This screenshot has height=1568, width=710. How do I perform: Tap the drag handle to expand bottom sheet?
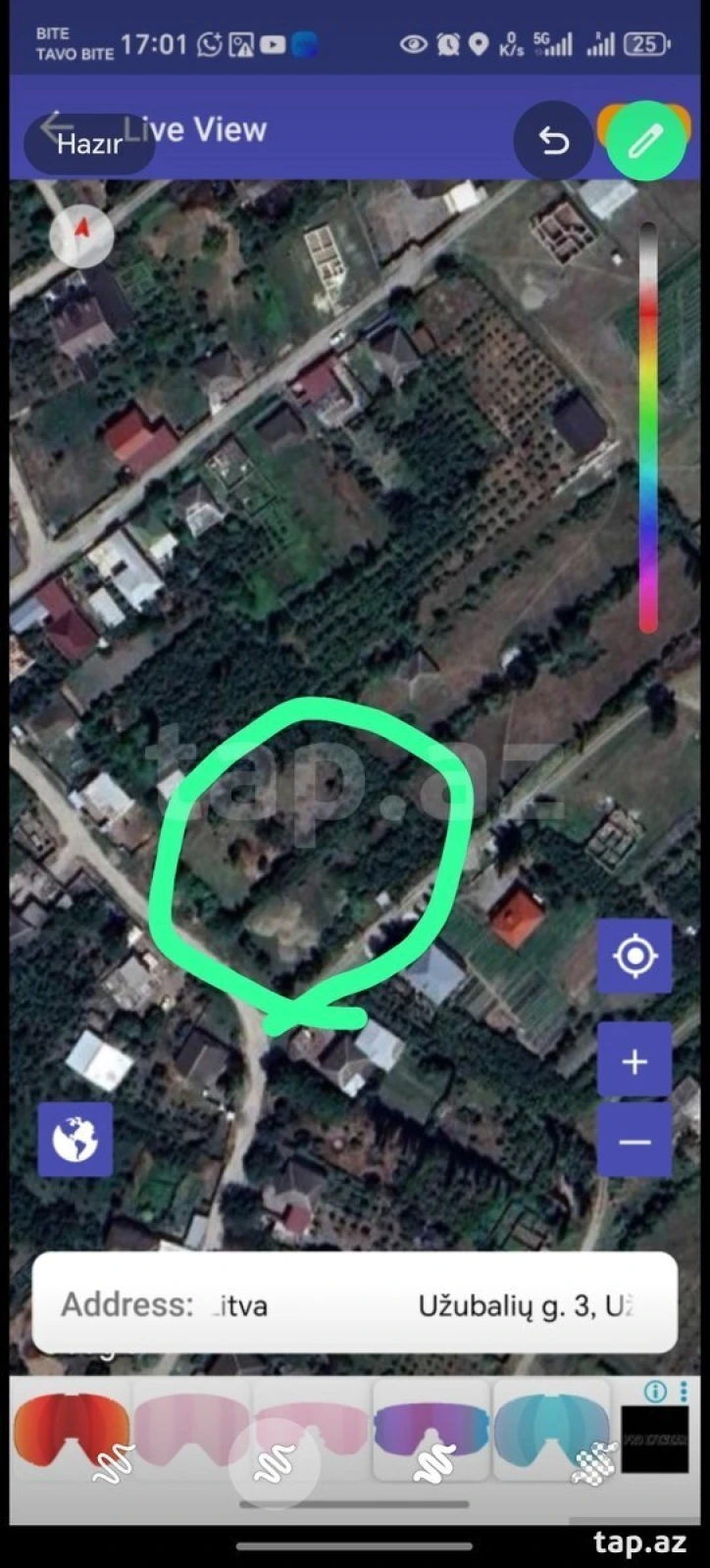[355, 1501]
